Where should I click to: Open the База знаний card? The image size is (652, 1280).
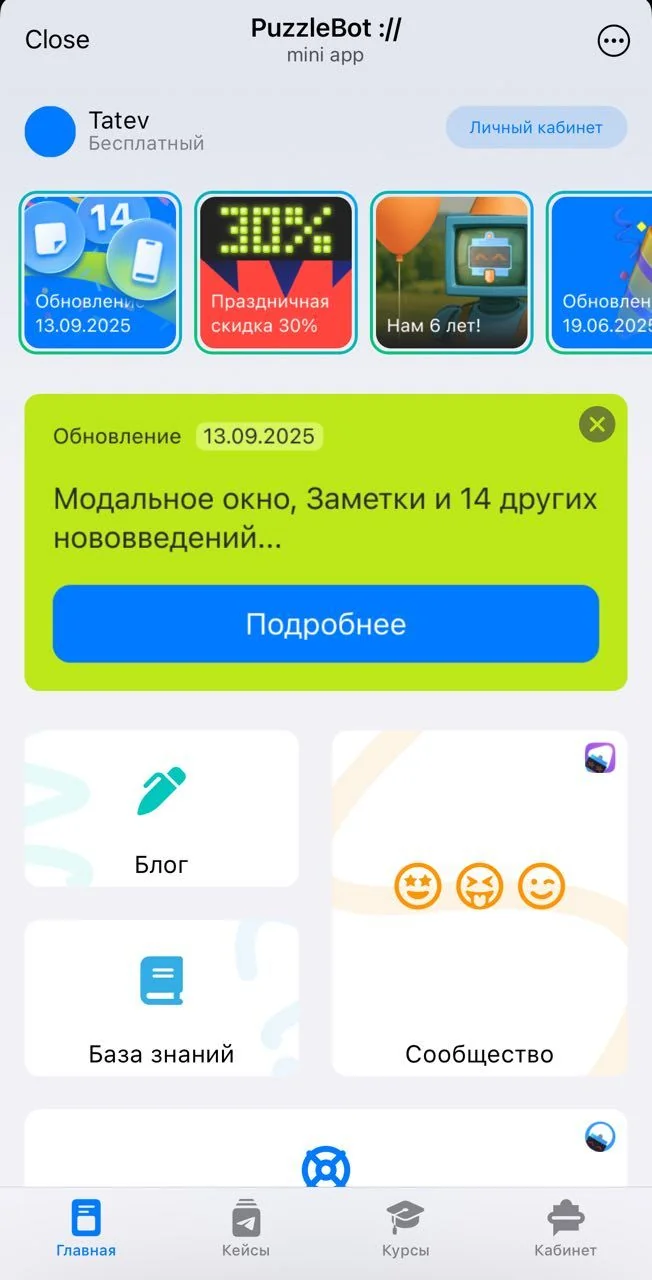[x=161, y=998]
